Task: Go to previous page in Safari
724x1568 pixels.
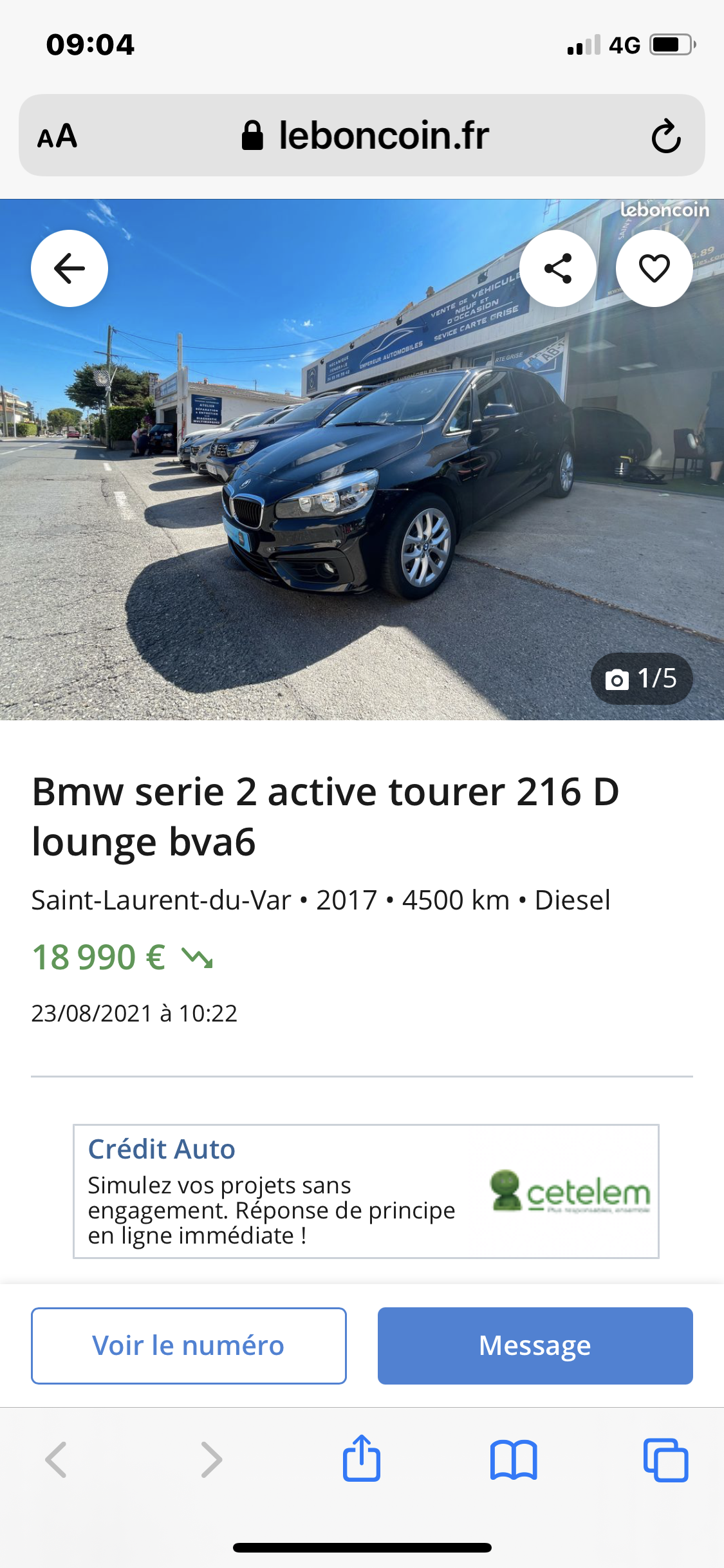Action: (x=57, y=1460)
